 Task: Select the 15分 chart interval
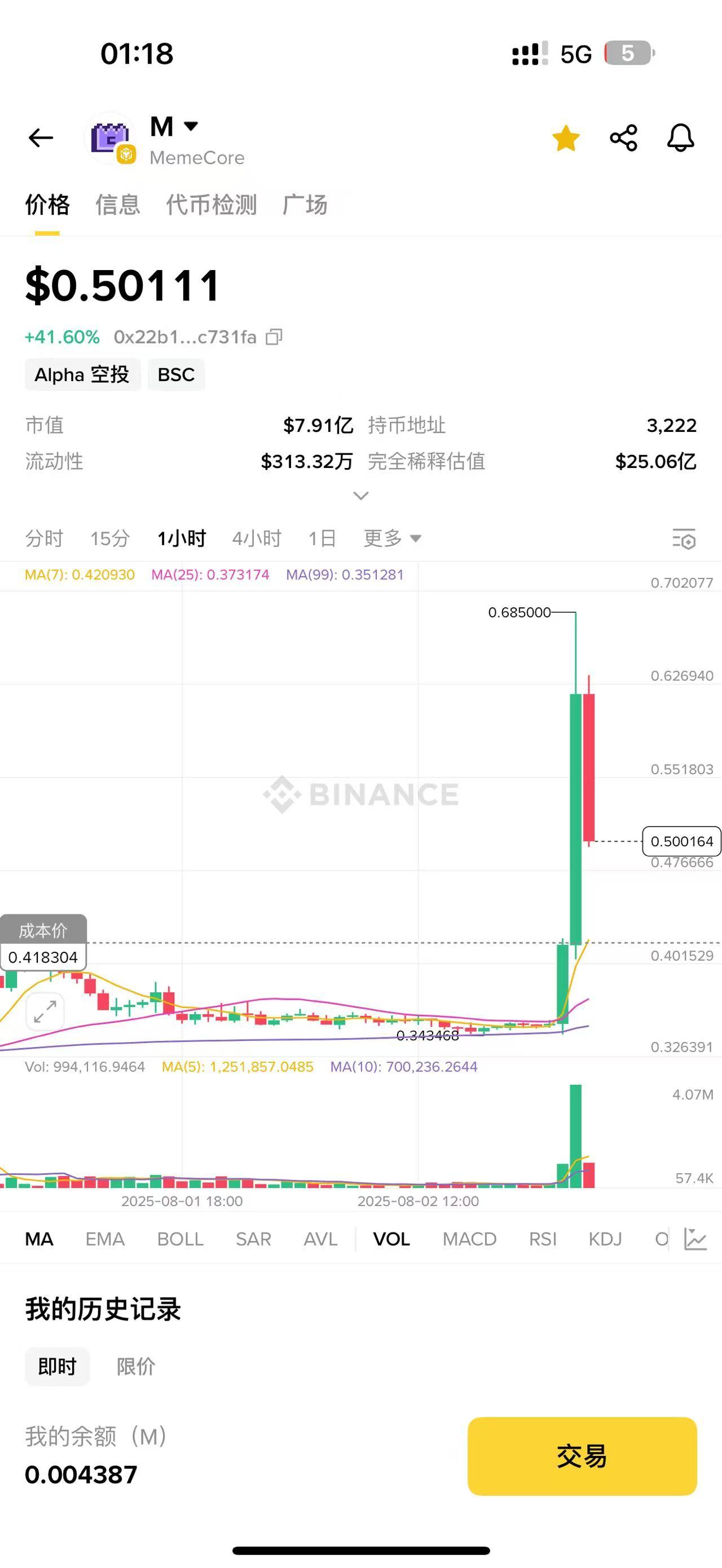(x=109, y=538)
